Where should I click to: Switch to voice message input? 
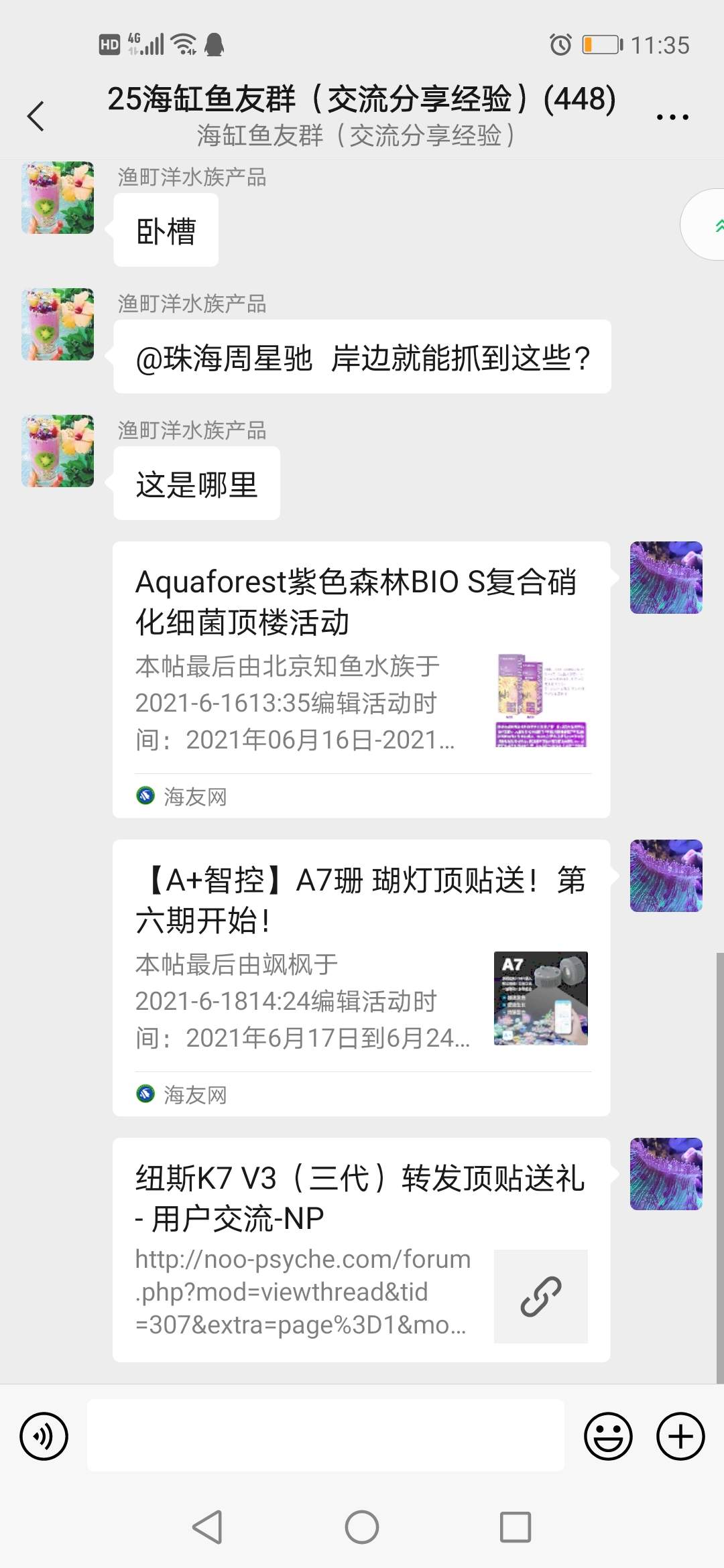[x=44, y=1436]
